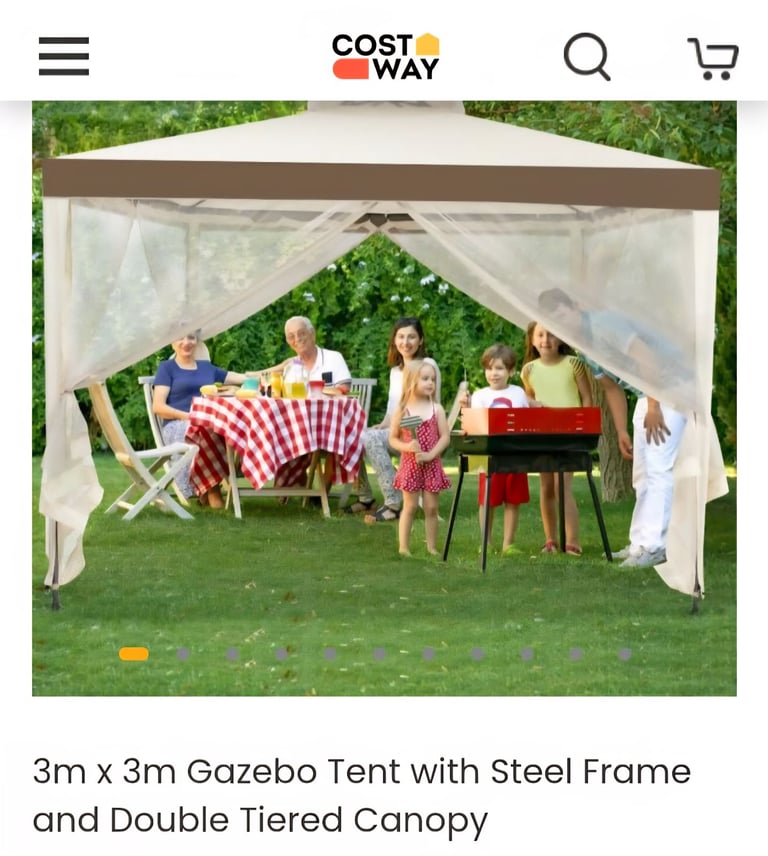Open the search magnifier
Viewport: 768px width, 856px height.
coord(586,56)
